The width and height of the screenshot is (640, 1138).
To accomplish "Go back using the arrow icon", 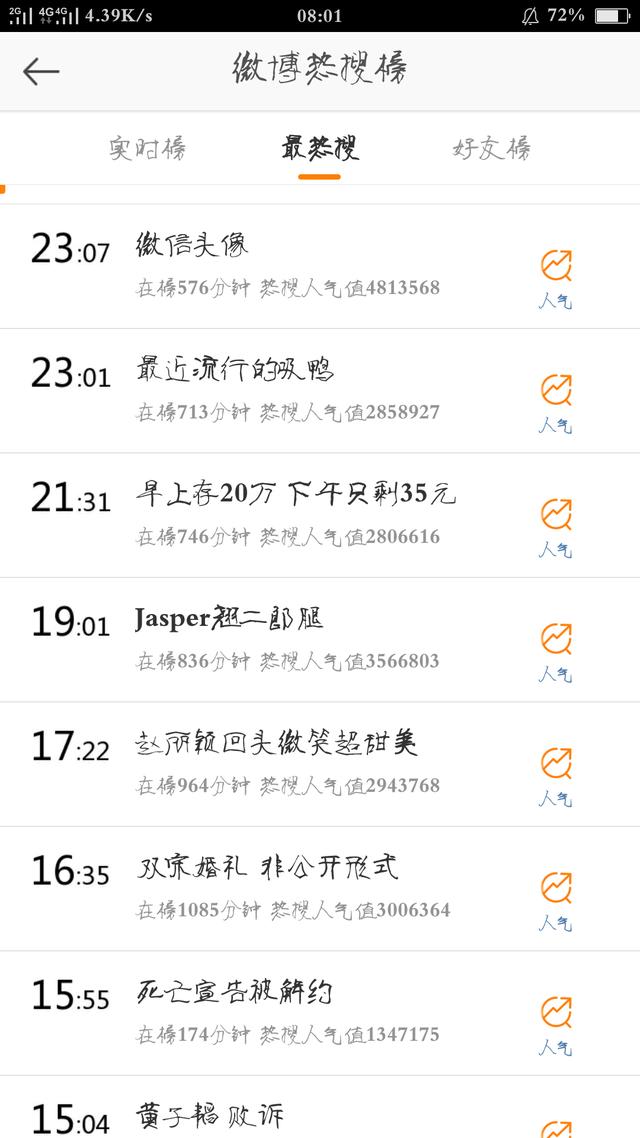I will coord(41,71).
